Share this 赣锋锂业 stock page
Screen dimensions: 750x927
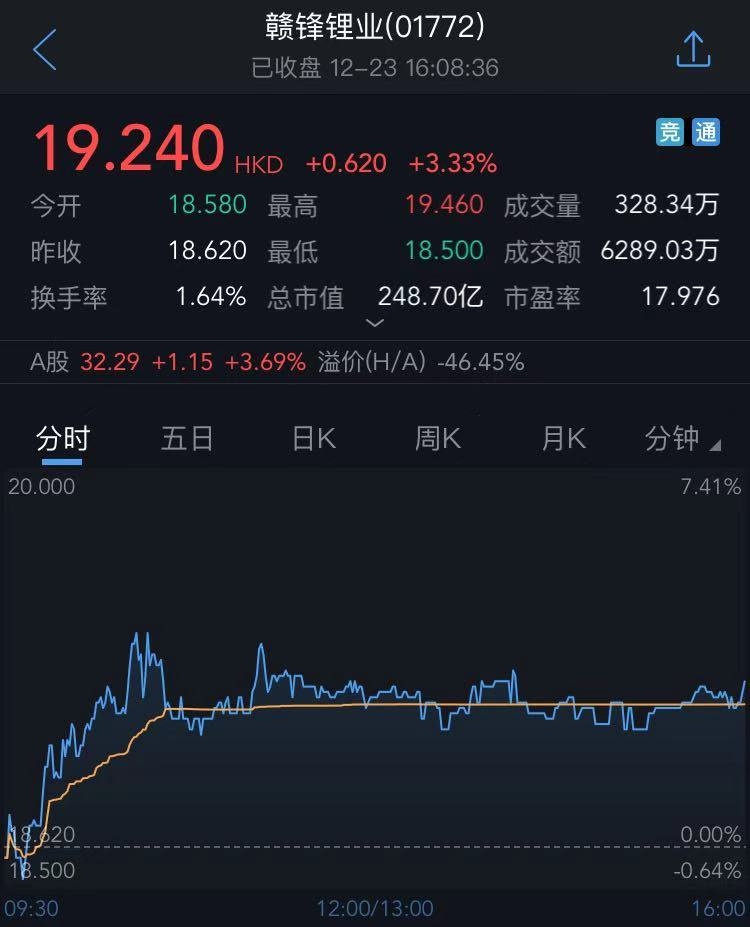tap(693, 49)
